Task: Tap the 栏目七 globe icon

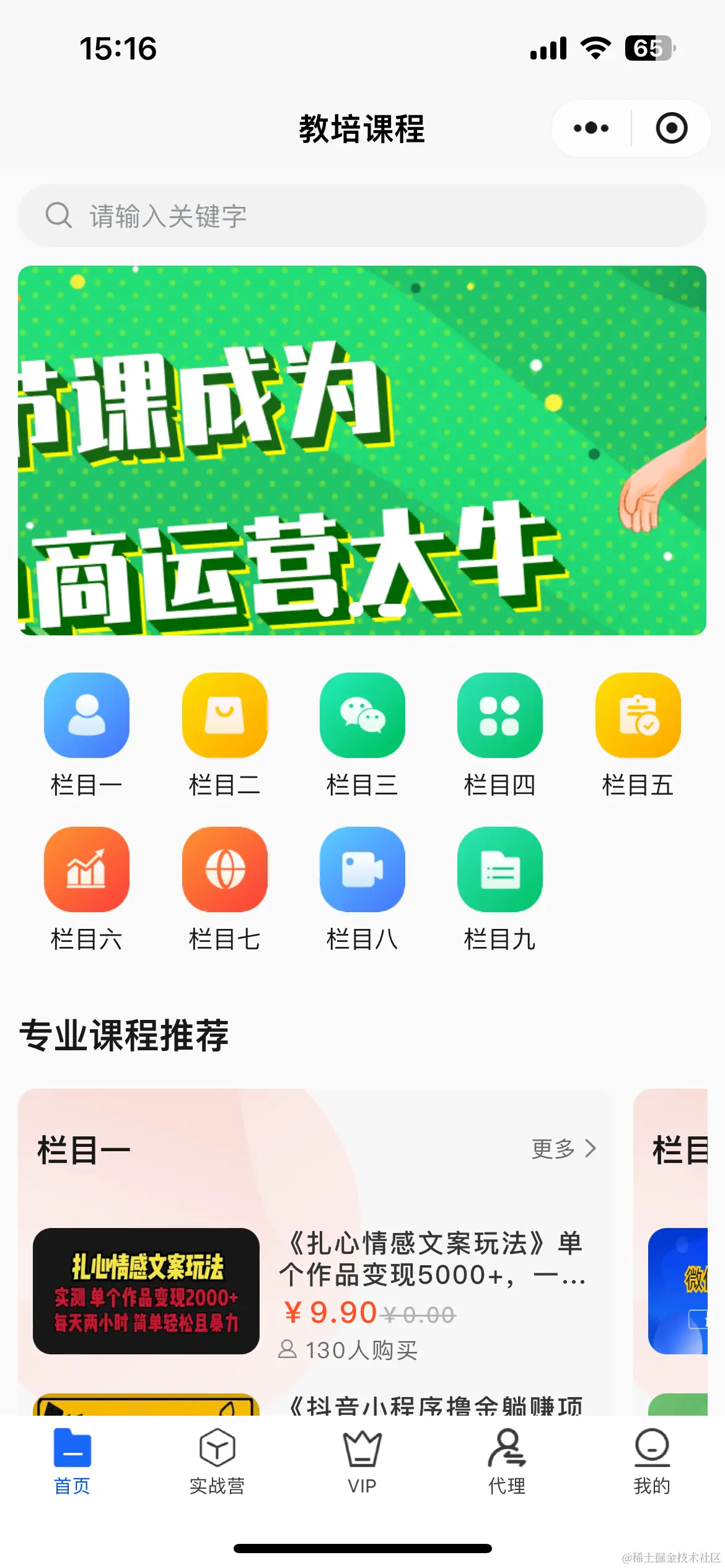Action: point(225,871)
